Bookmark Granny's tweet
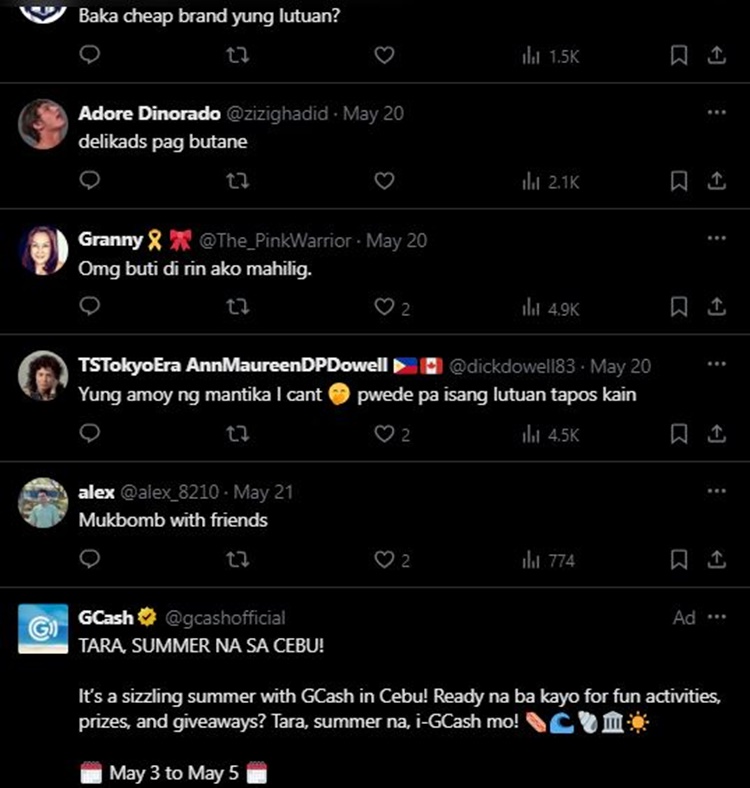750x788 pixels. tap(679, 308)
